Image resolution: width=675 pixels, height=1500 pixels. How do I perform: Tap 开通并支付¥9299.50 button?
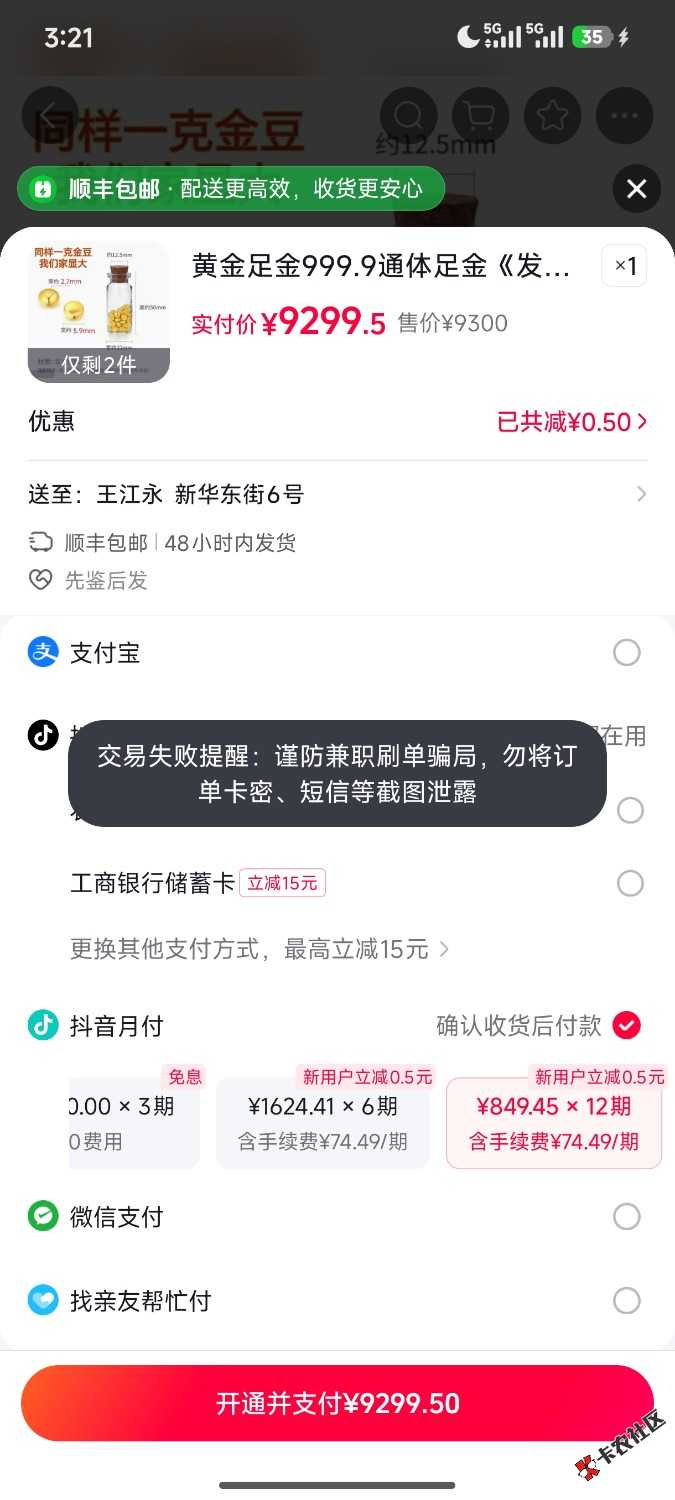[x=337, y=1403]
